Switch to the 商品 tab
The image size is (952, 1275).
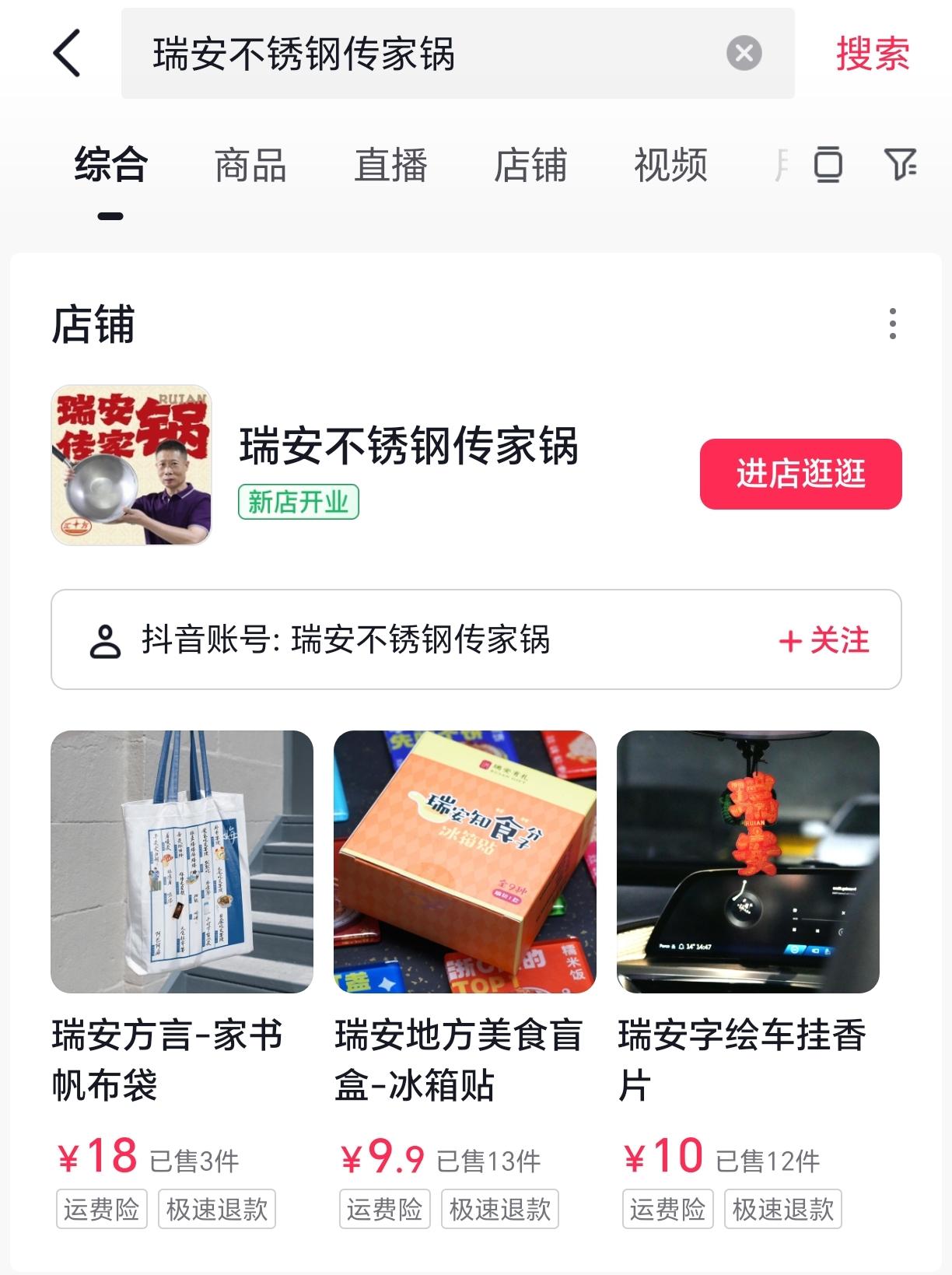(250, 165)
